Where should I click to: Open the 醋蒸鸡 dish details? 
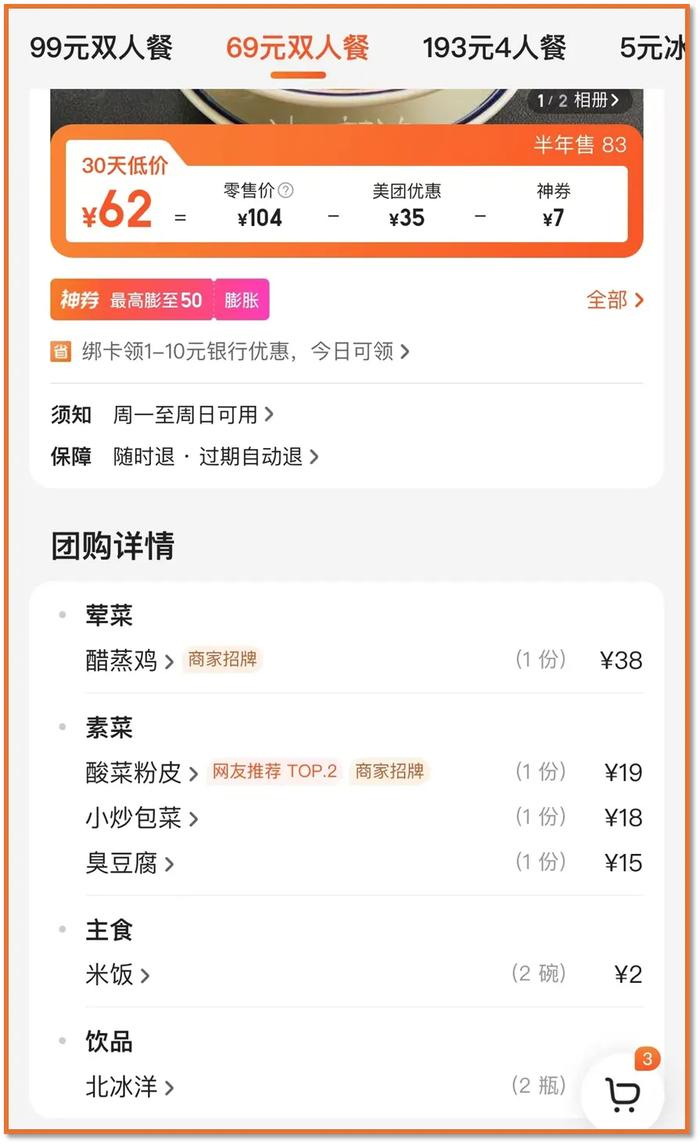pyautogui.click(x=129, y=661)
